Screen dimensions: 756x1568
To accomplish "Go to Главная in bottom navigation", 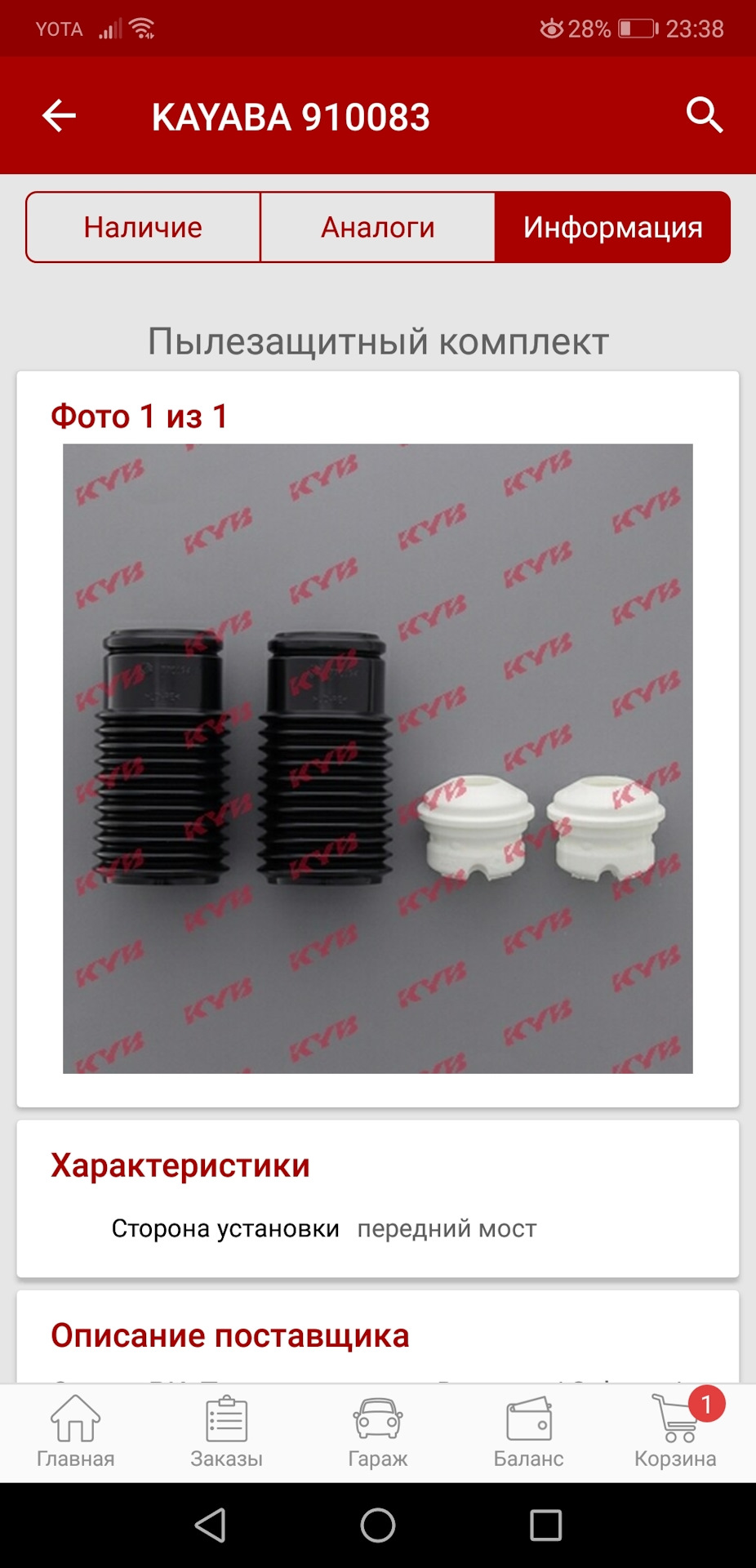I will [x=75, y=1432].
